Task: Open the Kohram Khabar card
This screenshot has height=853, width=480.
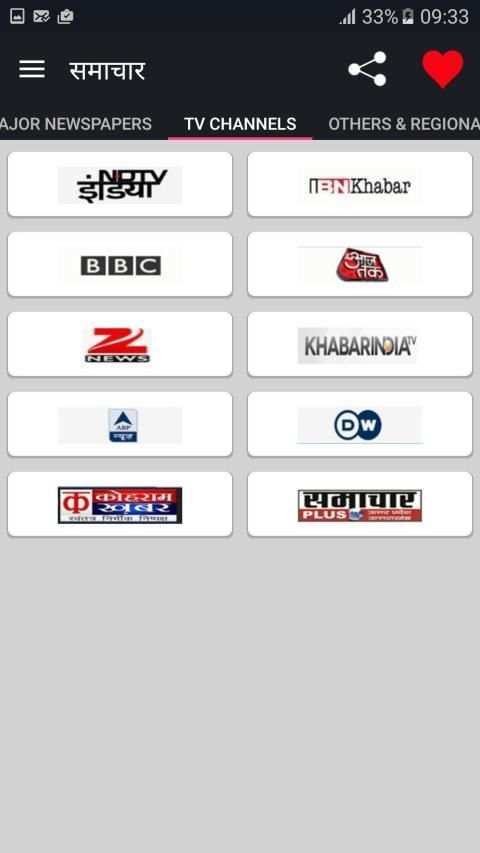Action: [x=120, y=504]
